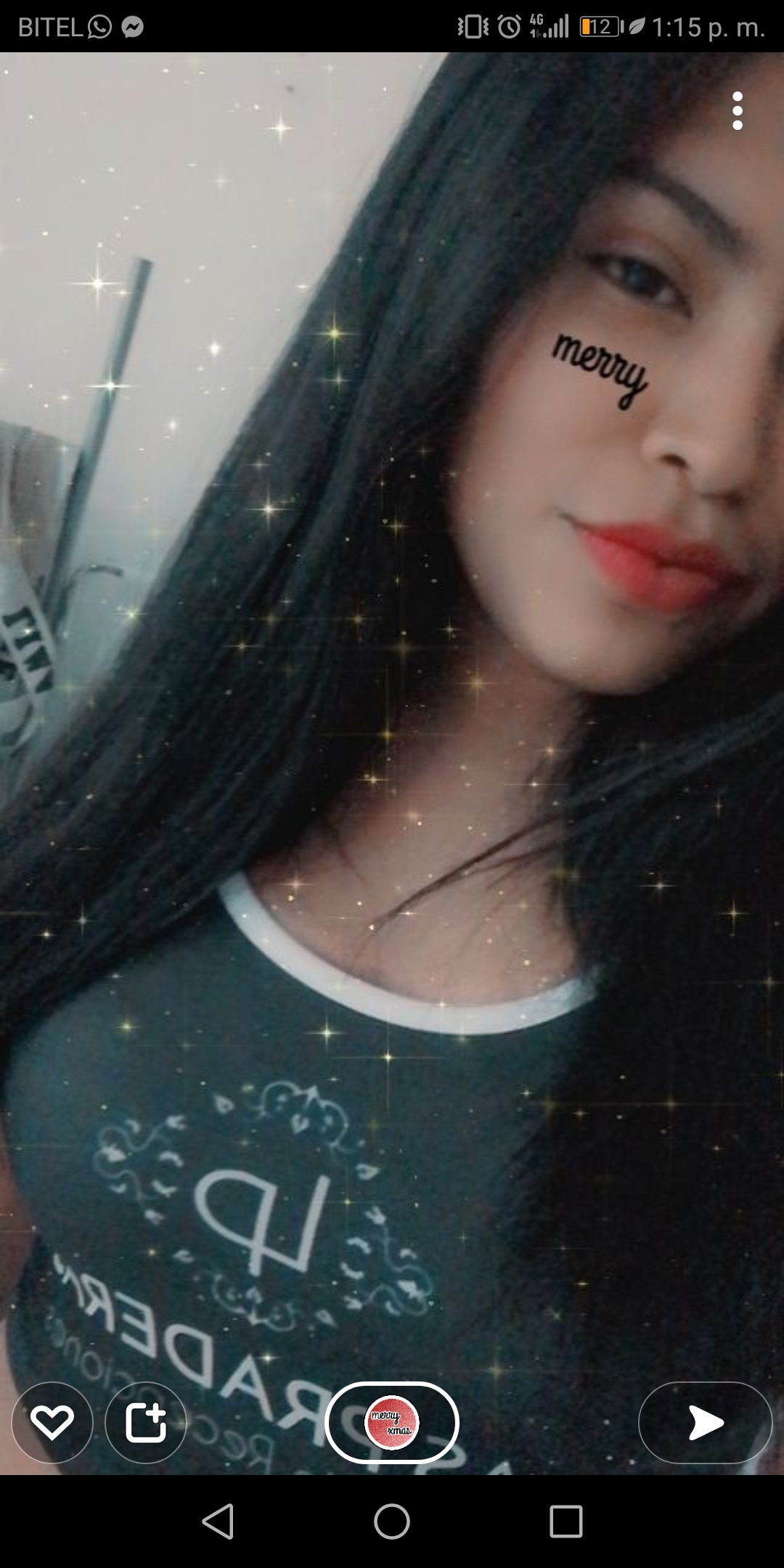Viewport: 784px width, 1568px height.
Task: Select the merry xmas filter effect
Action: 392,1423
